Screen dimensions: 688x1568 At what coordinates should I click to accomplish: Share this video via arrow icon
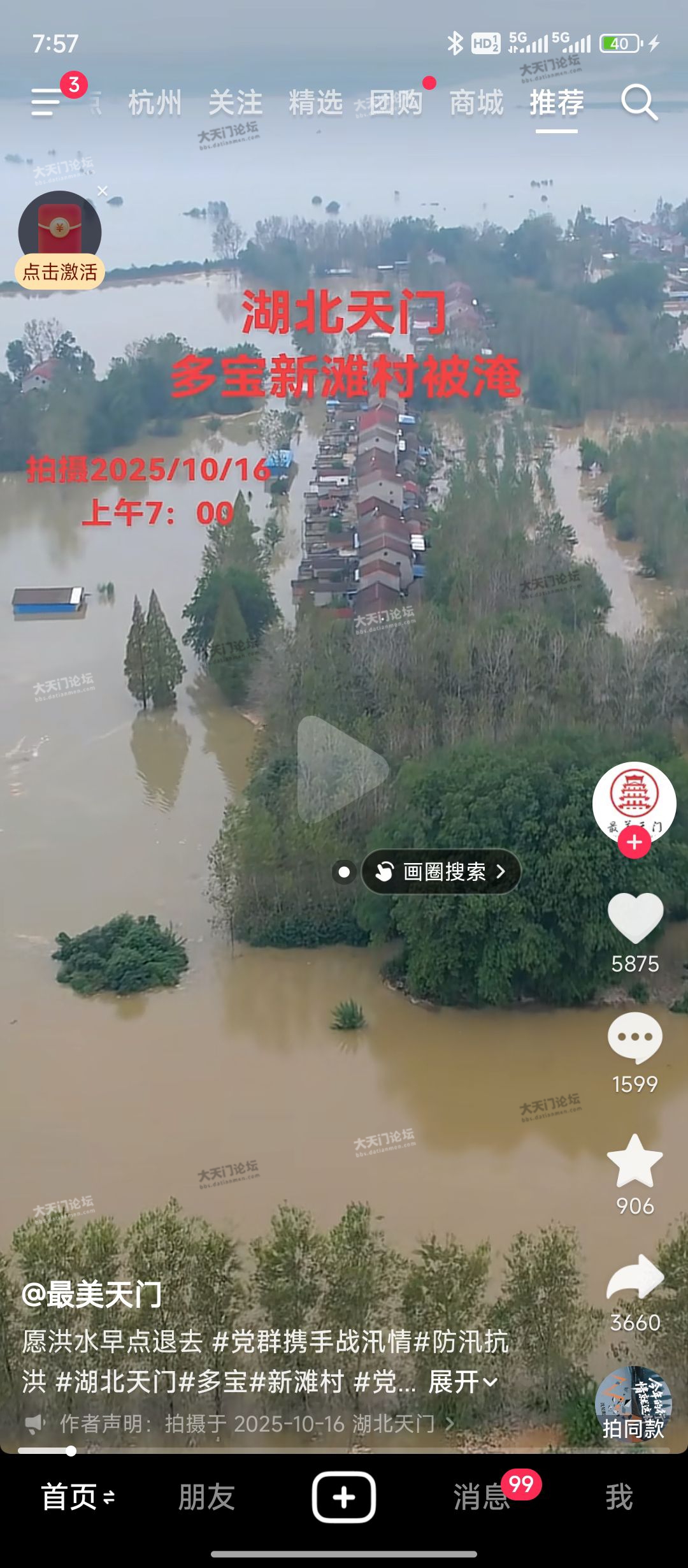point(635,1278)
